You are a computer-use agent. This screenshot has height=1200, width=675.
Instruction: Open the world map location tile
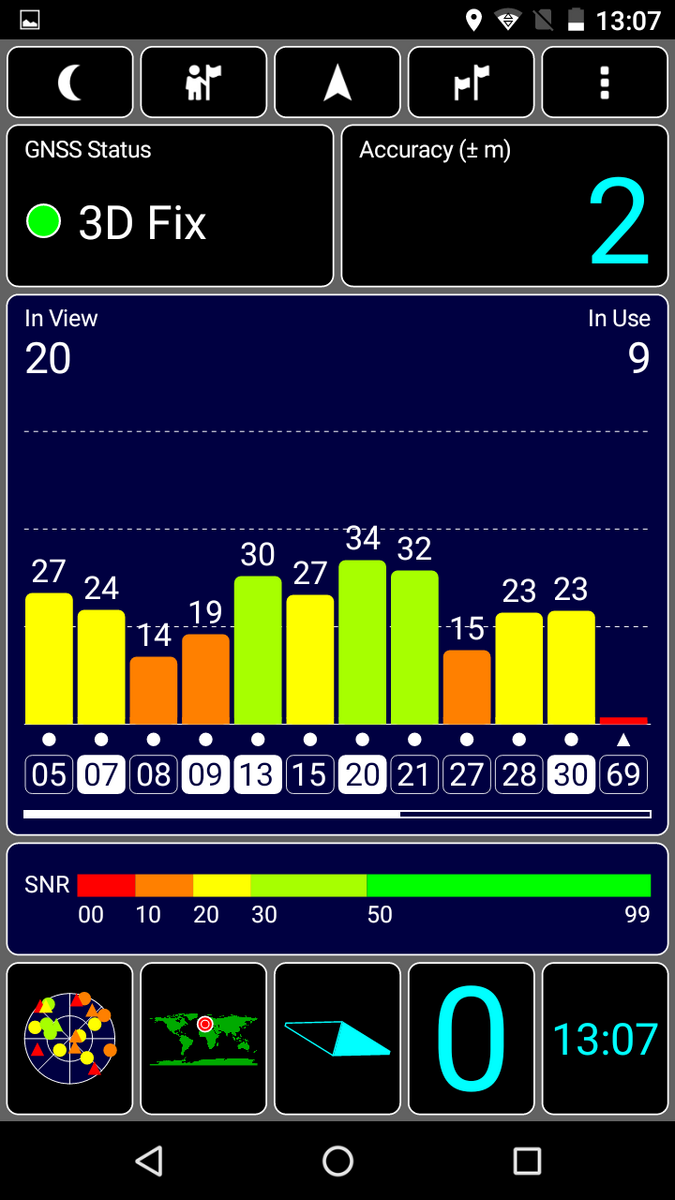pos(204,1038)
